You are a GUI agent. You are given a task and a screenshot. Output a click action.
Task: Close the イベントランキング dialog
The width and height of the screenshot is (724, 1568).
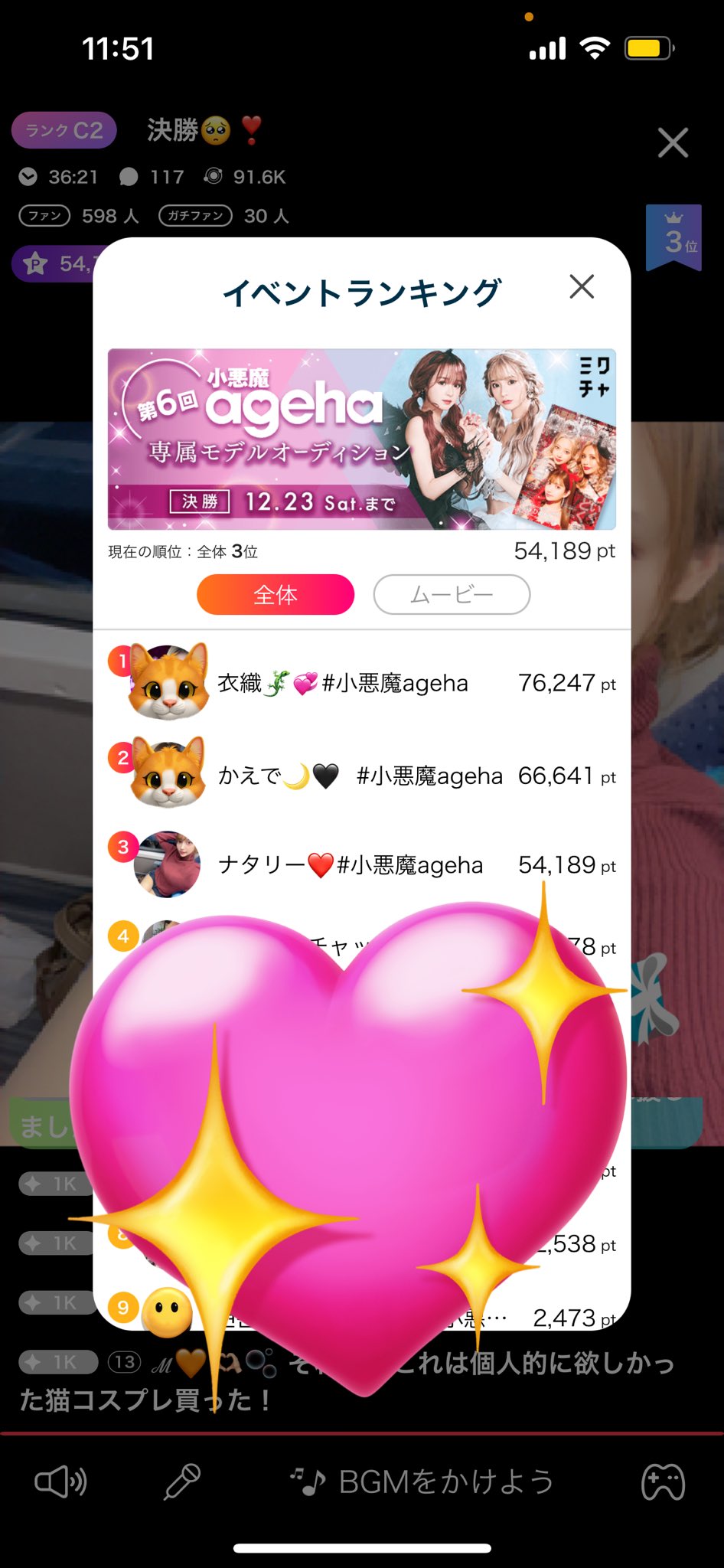point(582,287)
